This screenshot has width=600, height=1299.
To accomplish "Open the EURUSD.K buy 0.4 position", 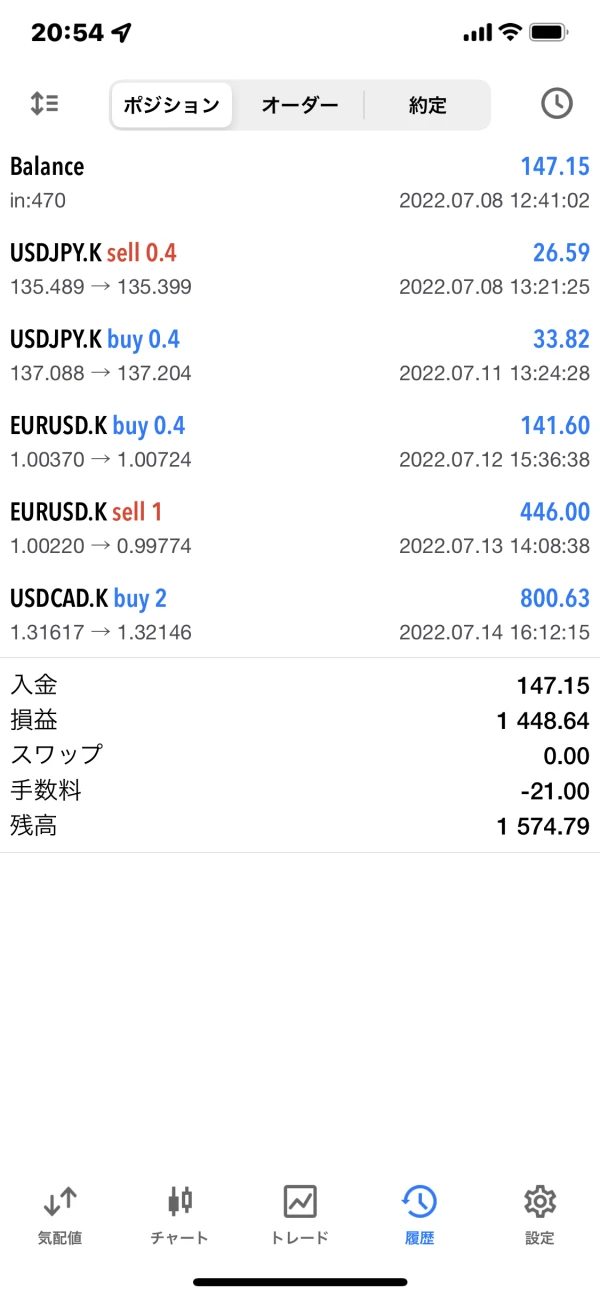I will tap(300, 442).
